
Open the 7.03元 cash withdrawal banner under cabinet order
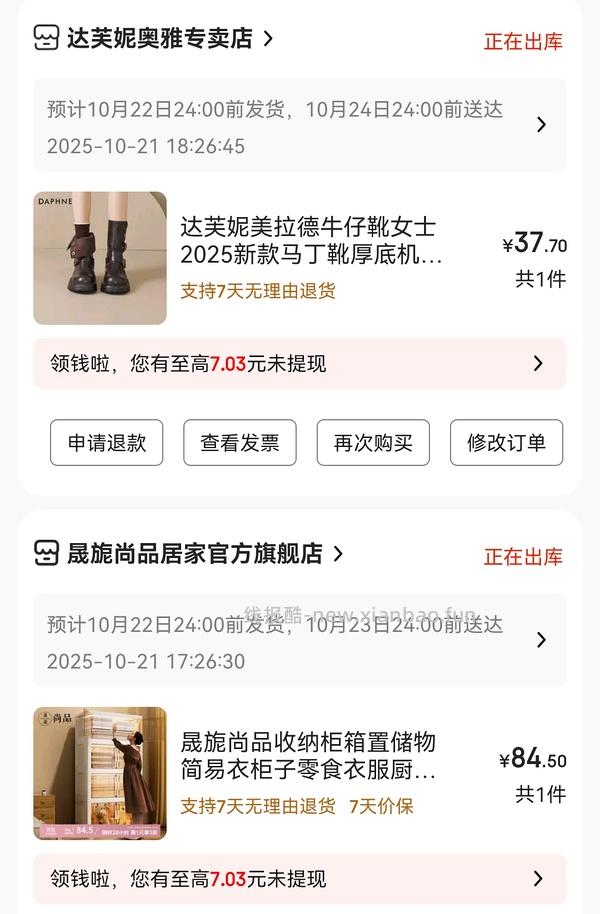[300, 879]
